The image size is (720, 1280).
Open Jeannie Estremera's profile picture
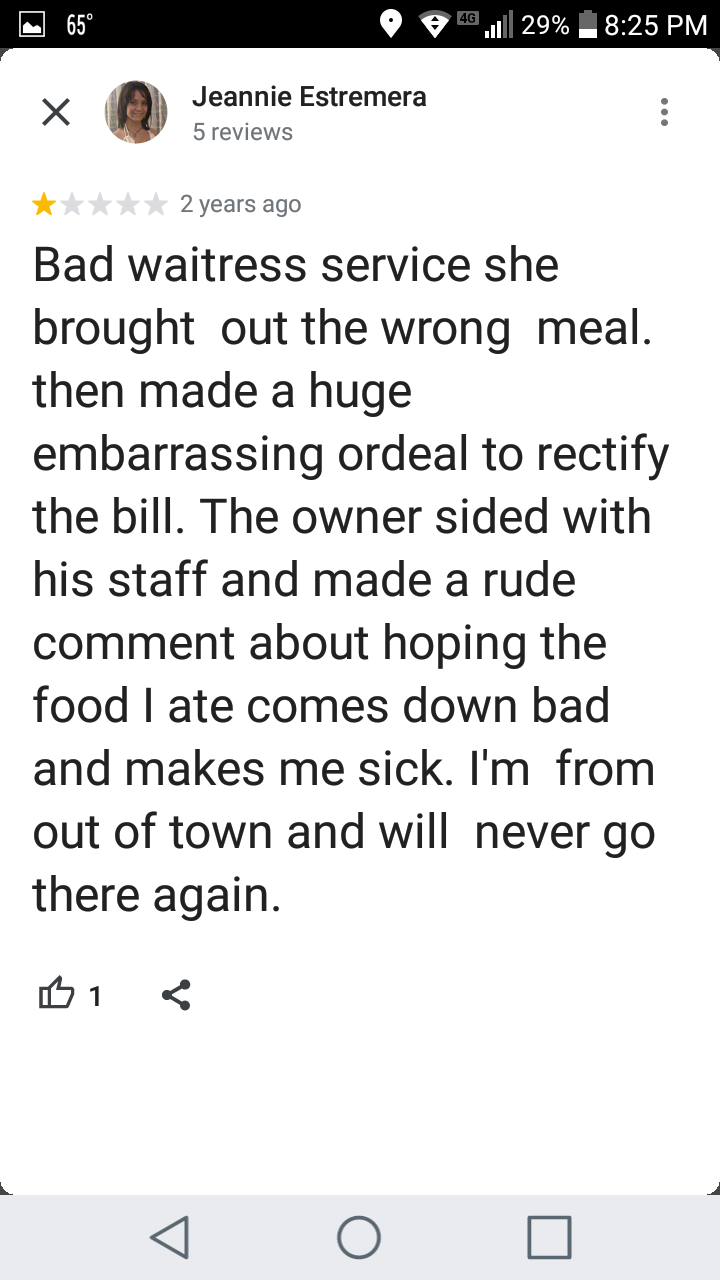pyautogui.click(x=136, y=112)
